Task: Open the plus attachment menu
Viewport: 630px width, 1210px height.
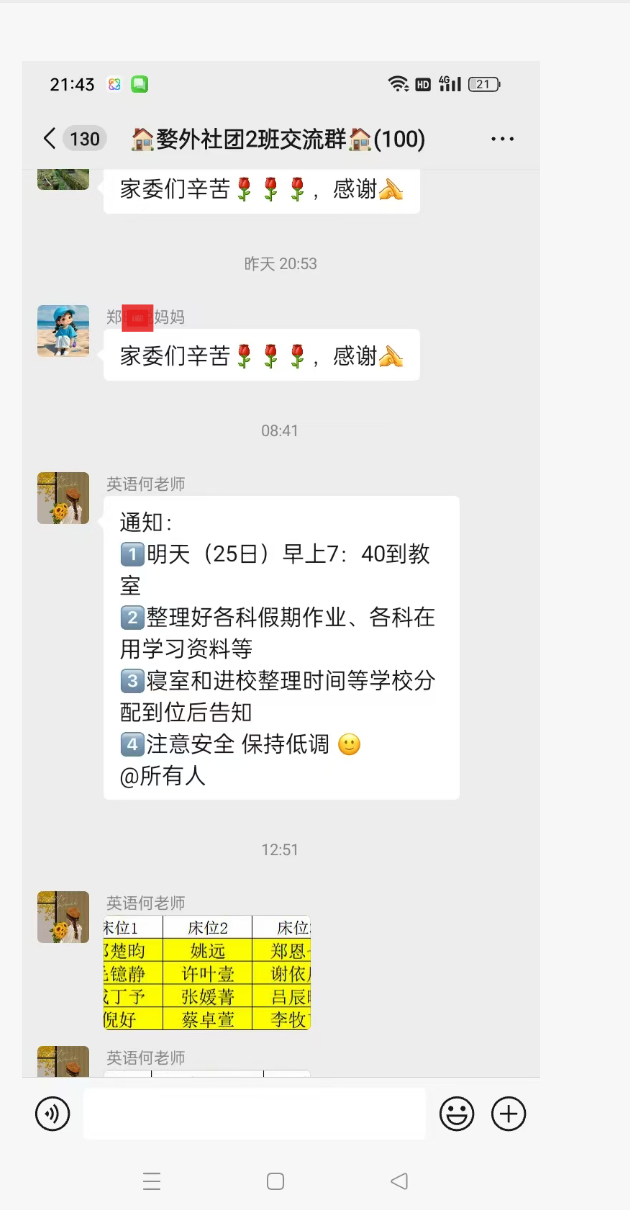Action: coord(509,1113)
